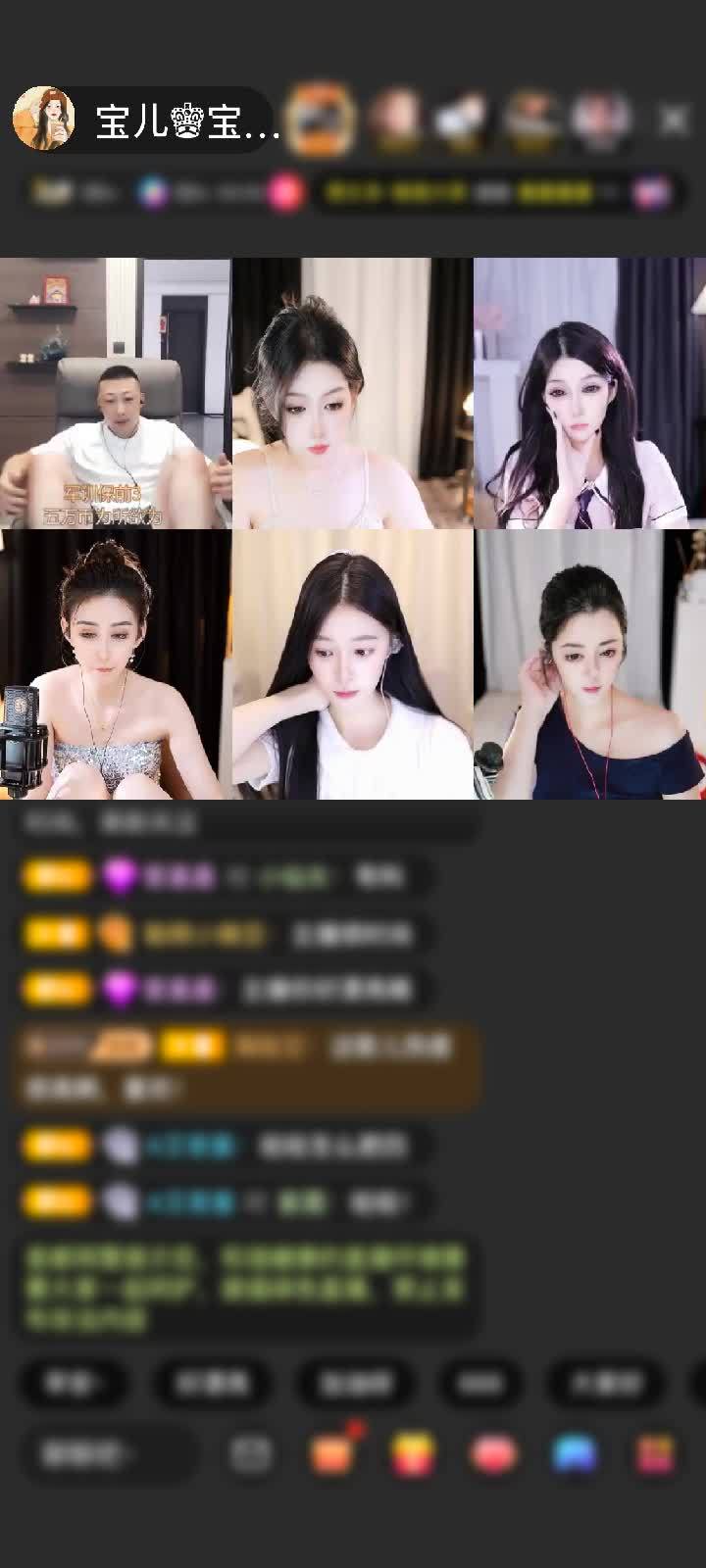Viewport: 706px width, 1568px height.
Task: Open the schoolgirl-tie streamer's video tile
Action: pyautogui.click(x=589, y=393)
